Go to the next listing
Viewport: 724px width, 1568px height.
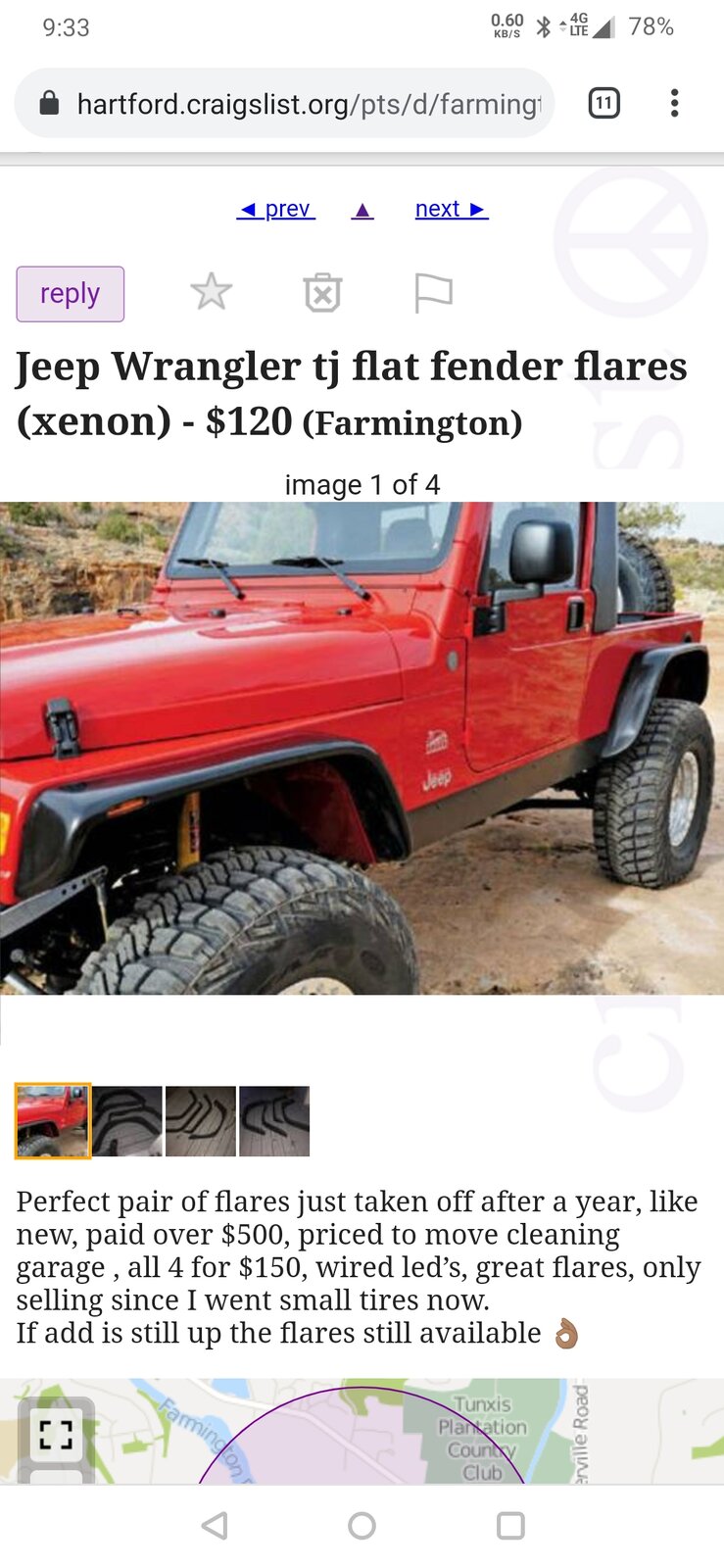(451, 209)
